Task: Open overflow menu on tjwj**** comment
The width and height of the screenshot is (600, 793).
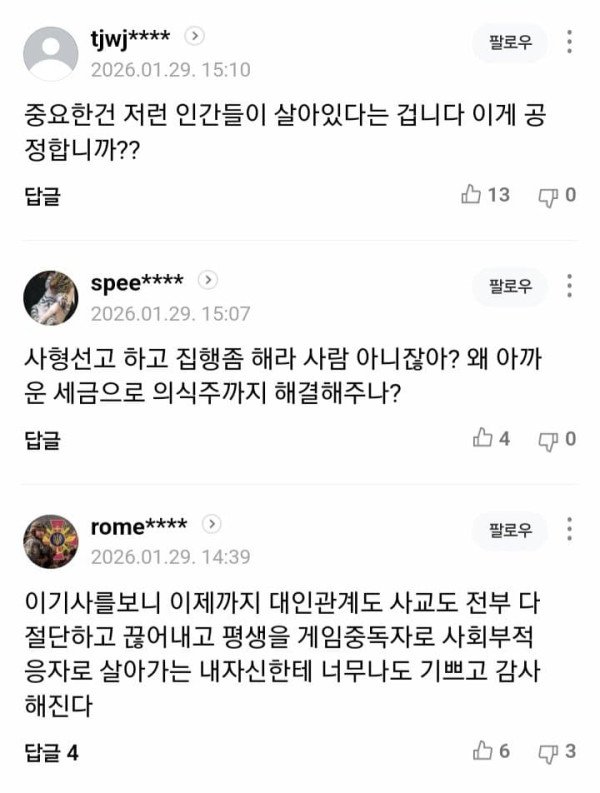Action: pyautogui.click(x=569, y=42)
